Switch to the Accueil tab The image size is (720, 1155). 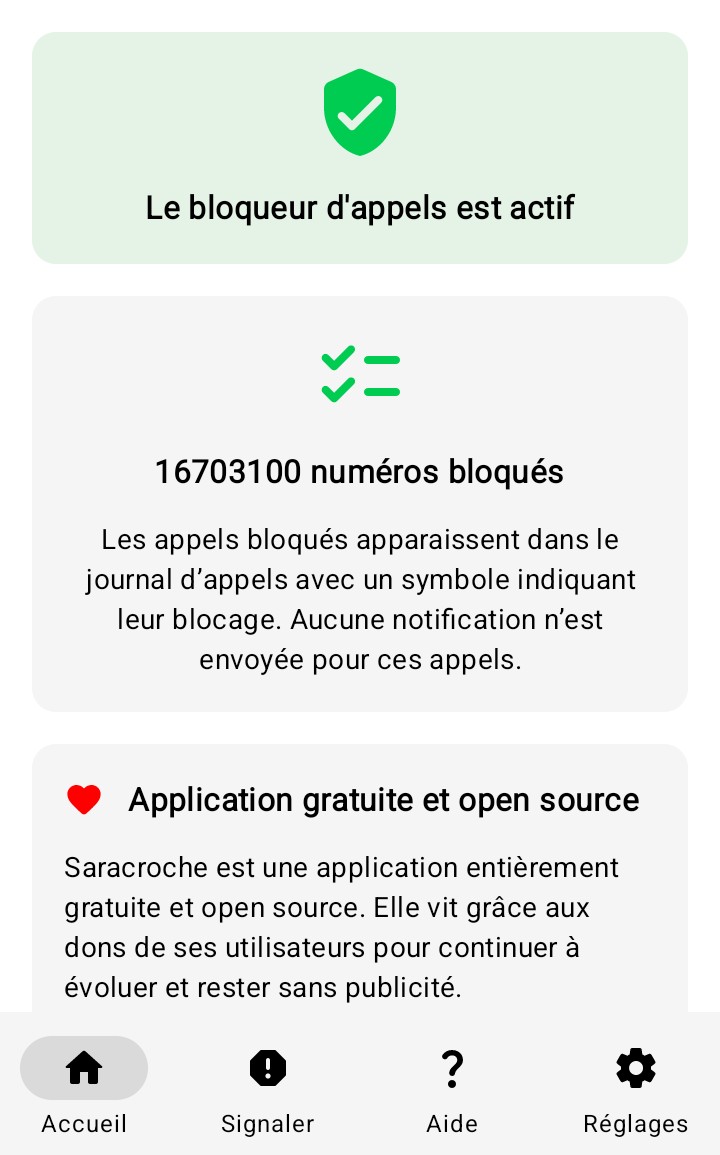click(84, 1084)
